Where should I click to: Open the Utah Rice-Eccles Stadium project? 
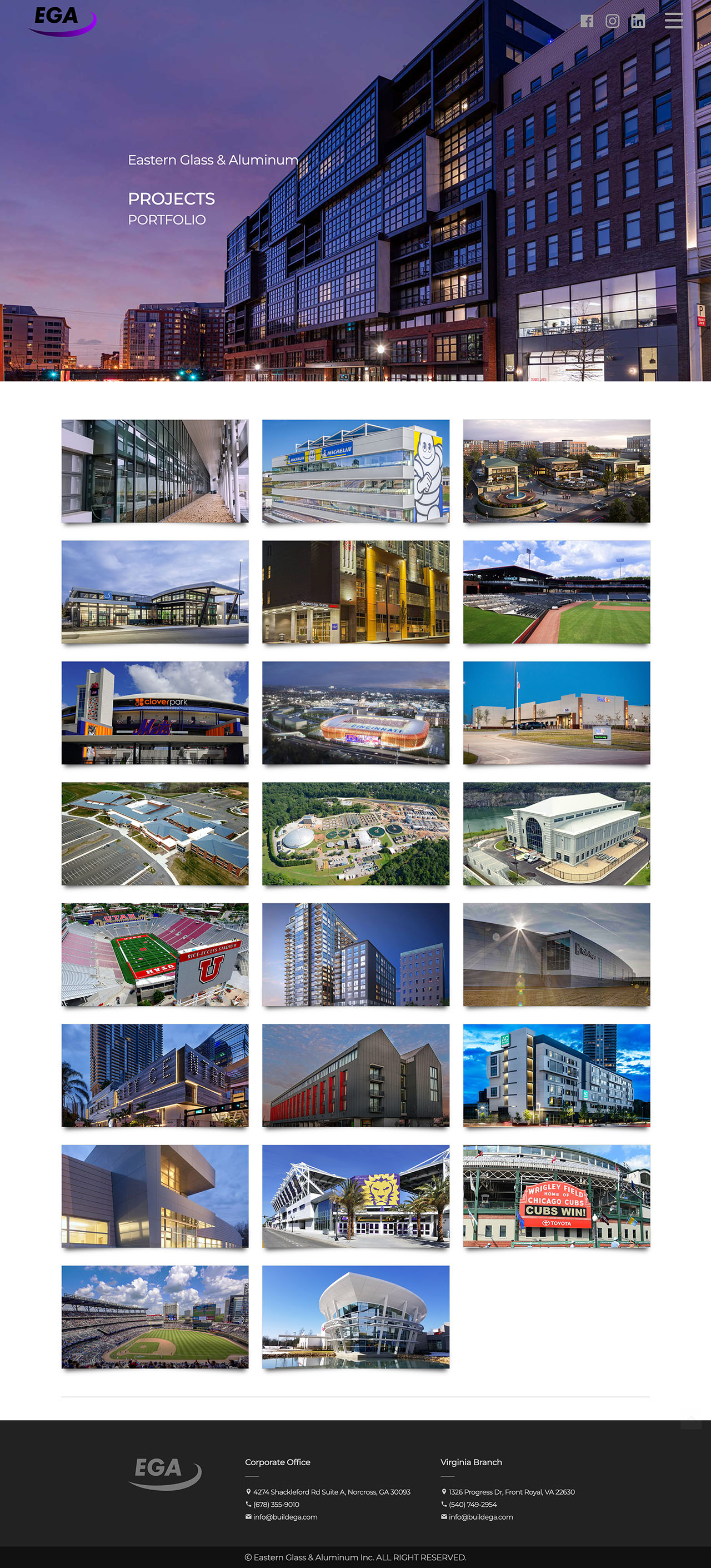[154, 954]
